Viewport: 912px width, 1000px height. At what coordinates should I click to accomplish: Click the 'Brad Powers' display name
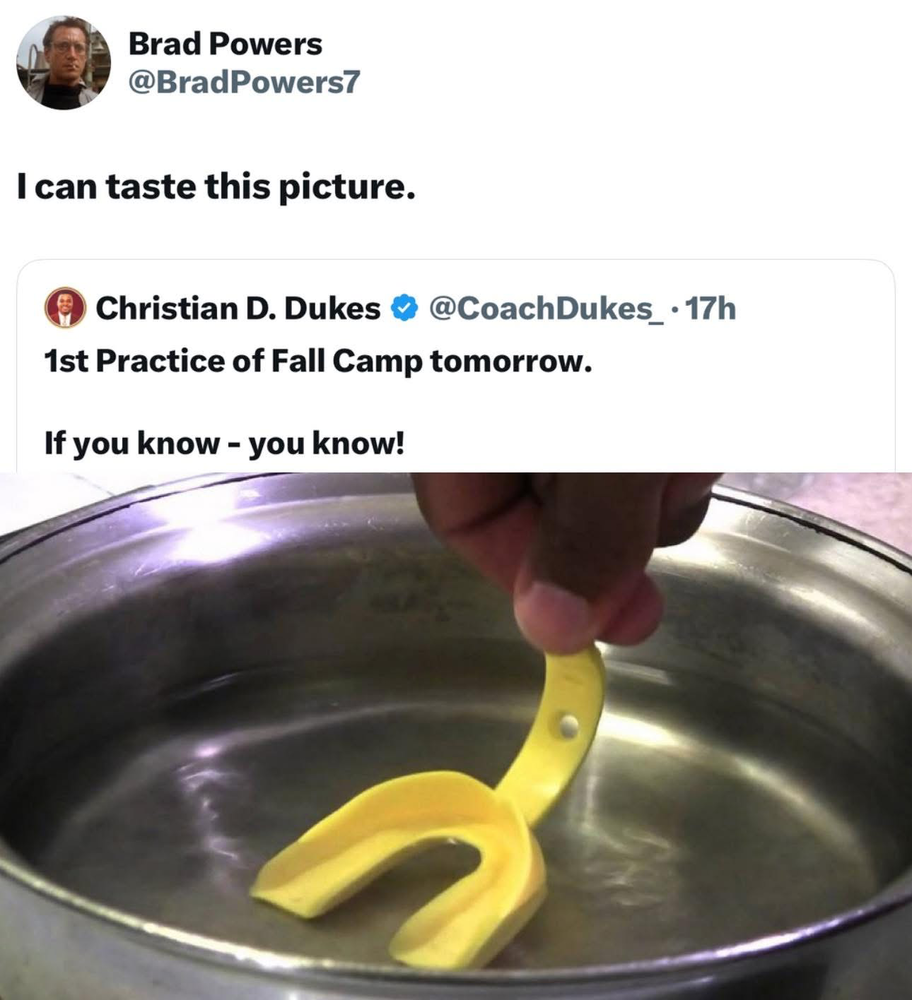223,43
